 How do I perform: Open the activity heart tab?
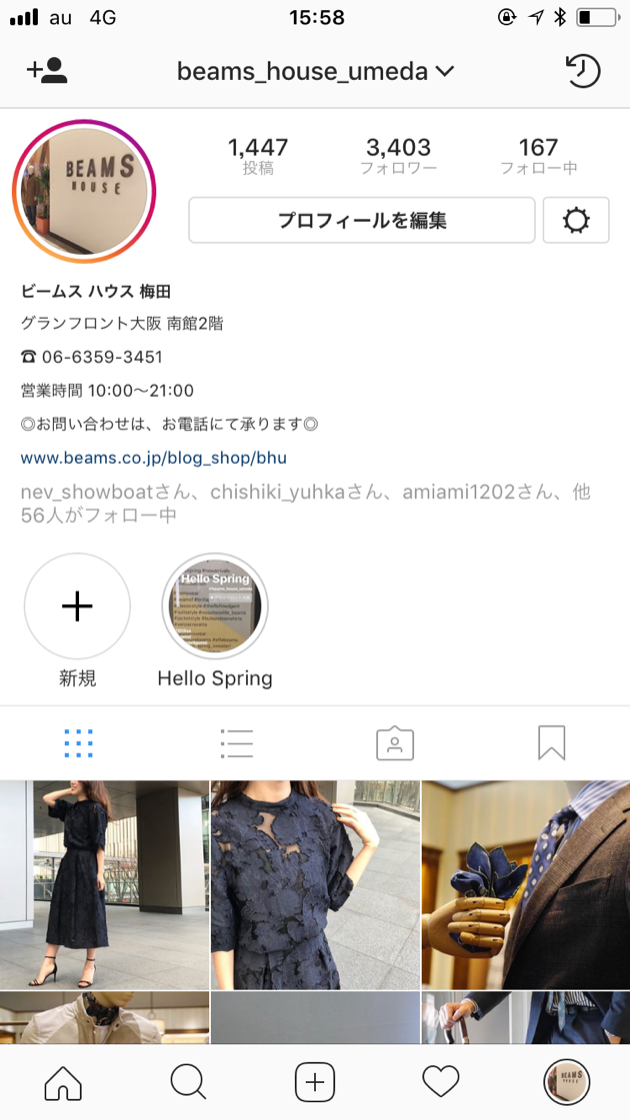440,1082
